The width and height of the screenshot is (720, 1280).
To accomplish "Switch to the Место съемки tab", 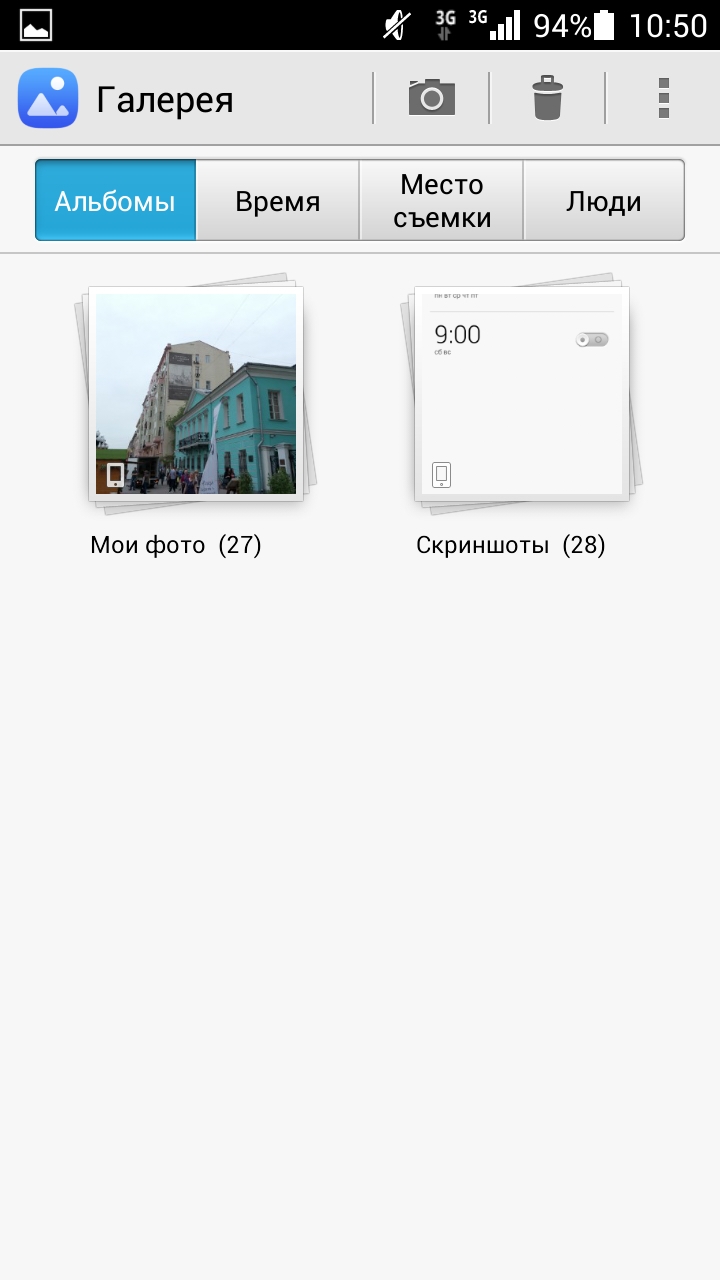I will click(441, 201).
